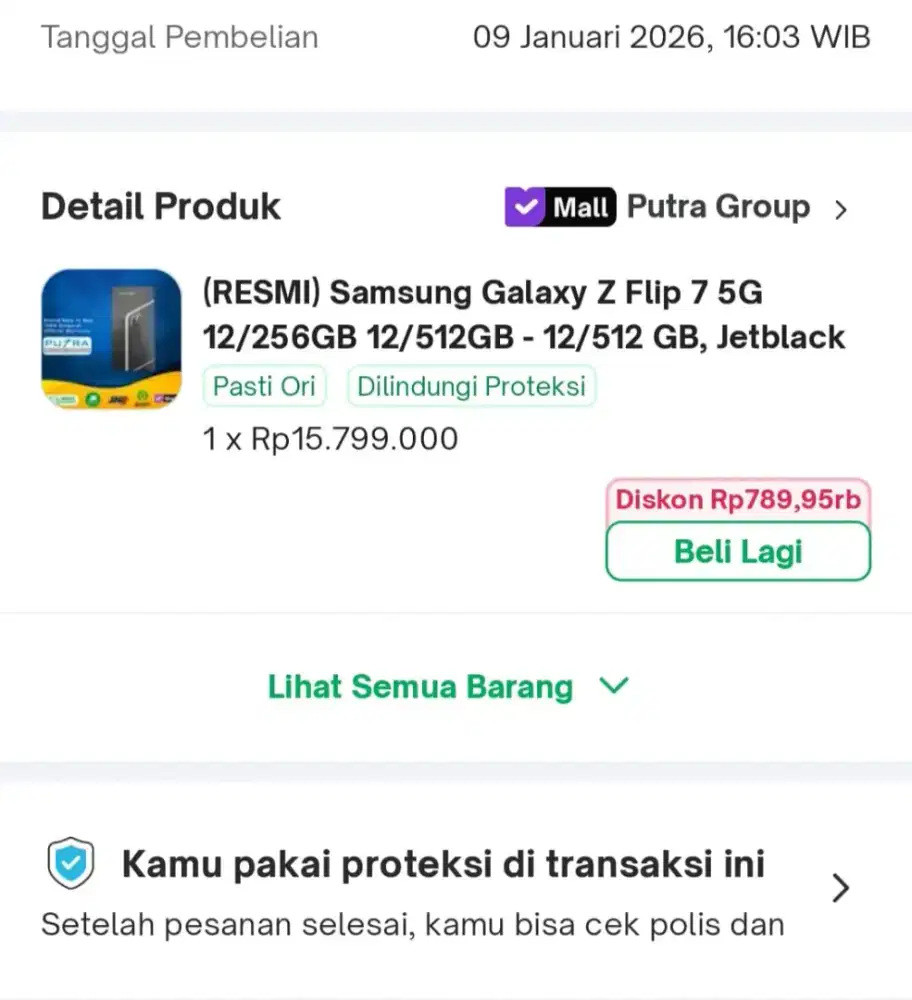The height and width of the screenshot is (1000, 912).
Task: Click the Tanggal Pembelian label
Action: click(178, 37)
